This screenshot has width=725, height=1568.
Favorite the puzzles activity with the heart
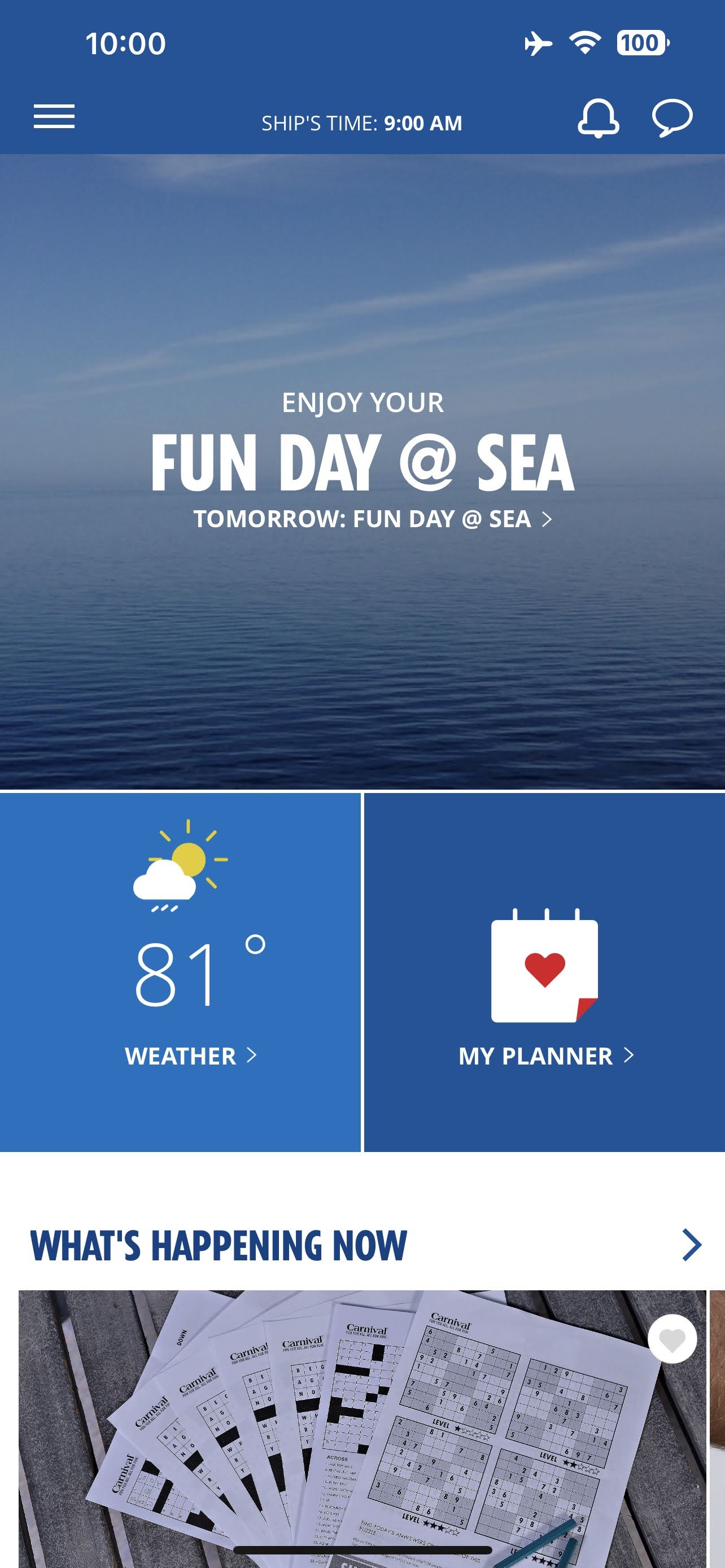tap(672, 1340)
